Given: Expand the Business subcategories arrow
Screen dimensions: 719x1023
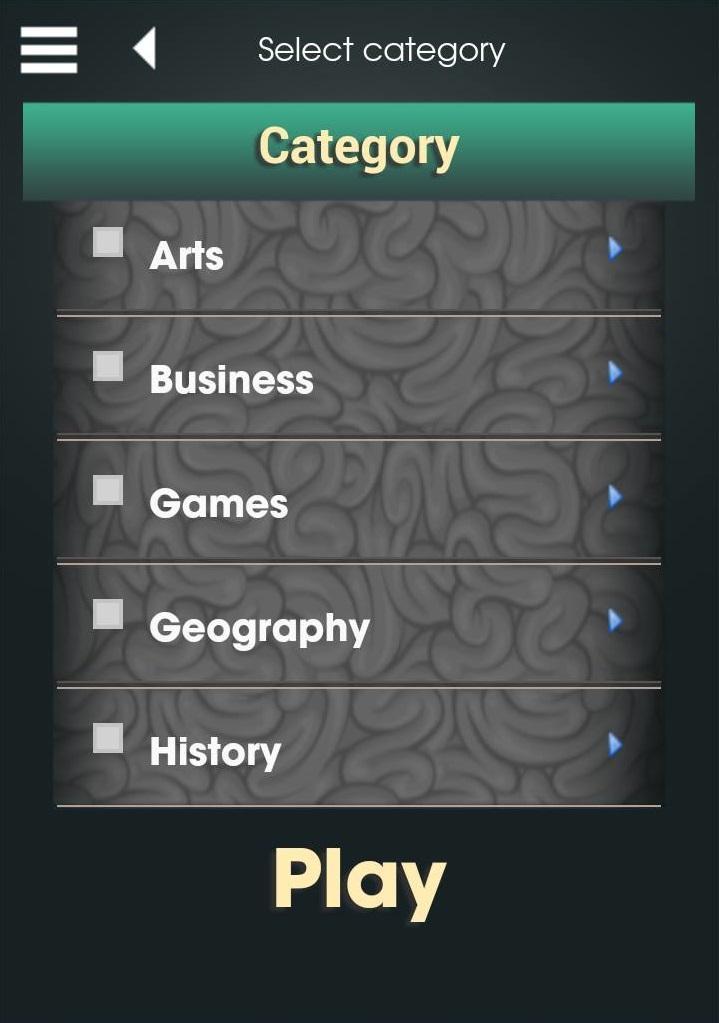Looking at the screenshot, I should pyautogui.click(x=615, y=373).
